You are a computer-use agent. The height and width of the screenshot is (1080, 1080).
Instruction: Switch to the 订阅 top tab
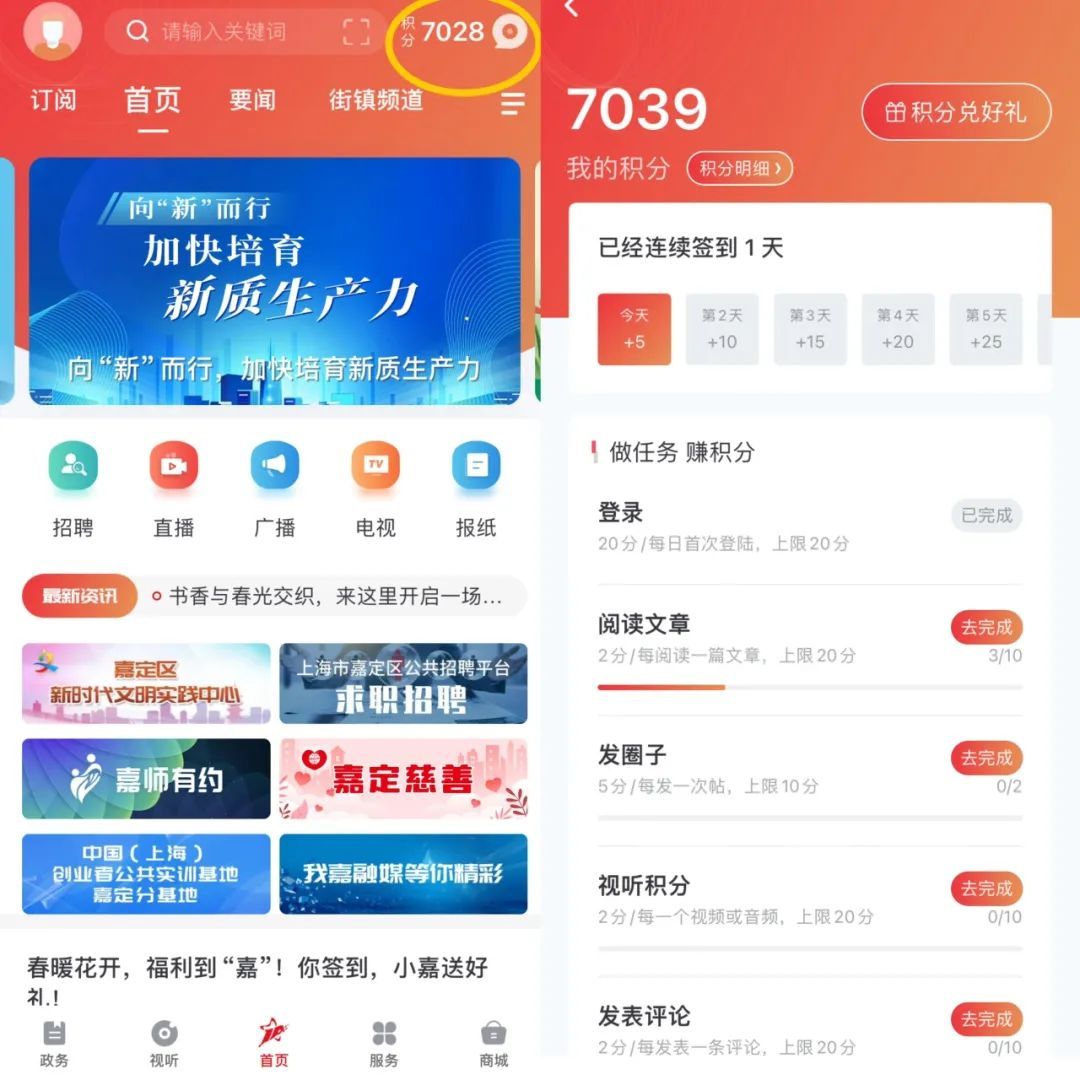pyautogui.click(x=53, y=100)
